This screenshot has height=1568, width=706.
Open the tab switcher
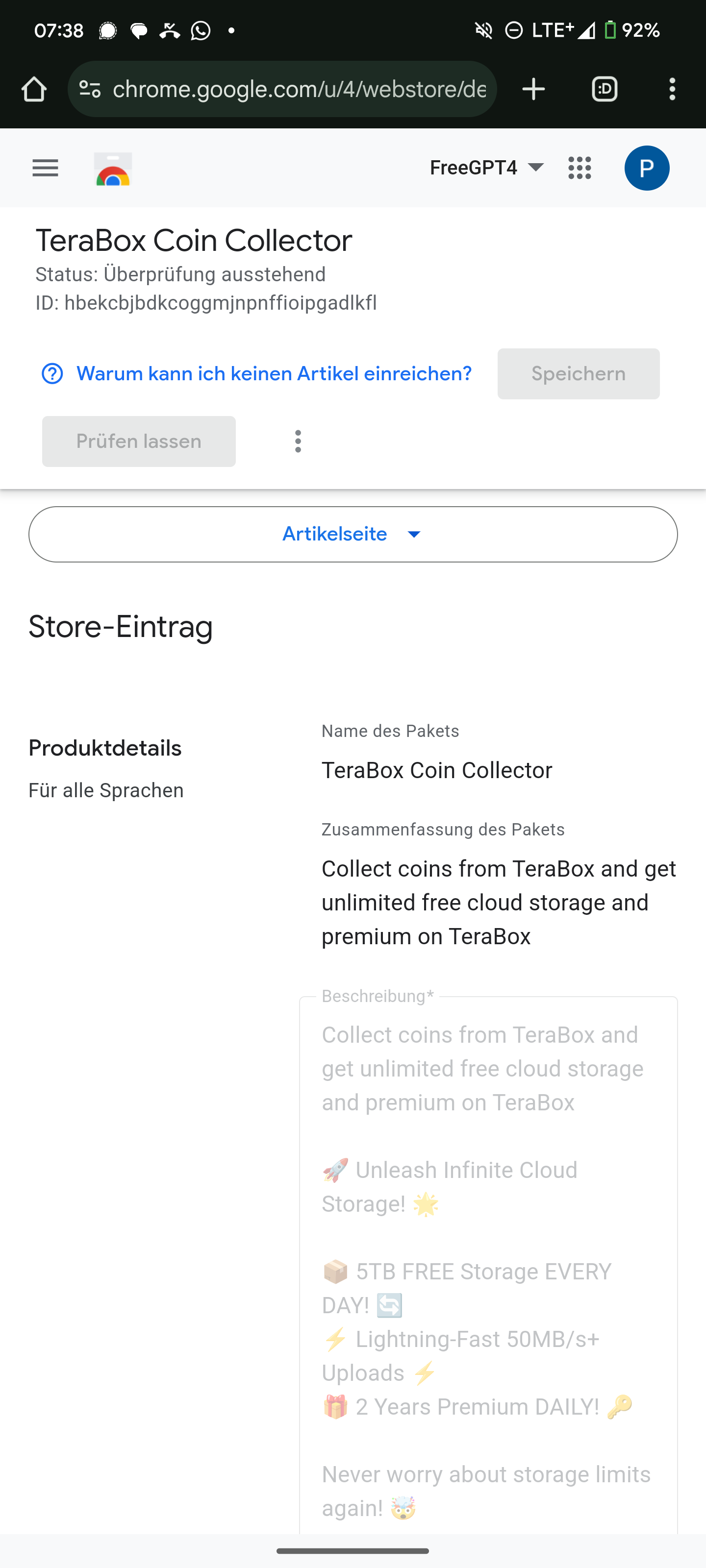(605, 90)
